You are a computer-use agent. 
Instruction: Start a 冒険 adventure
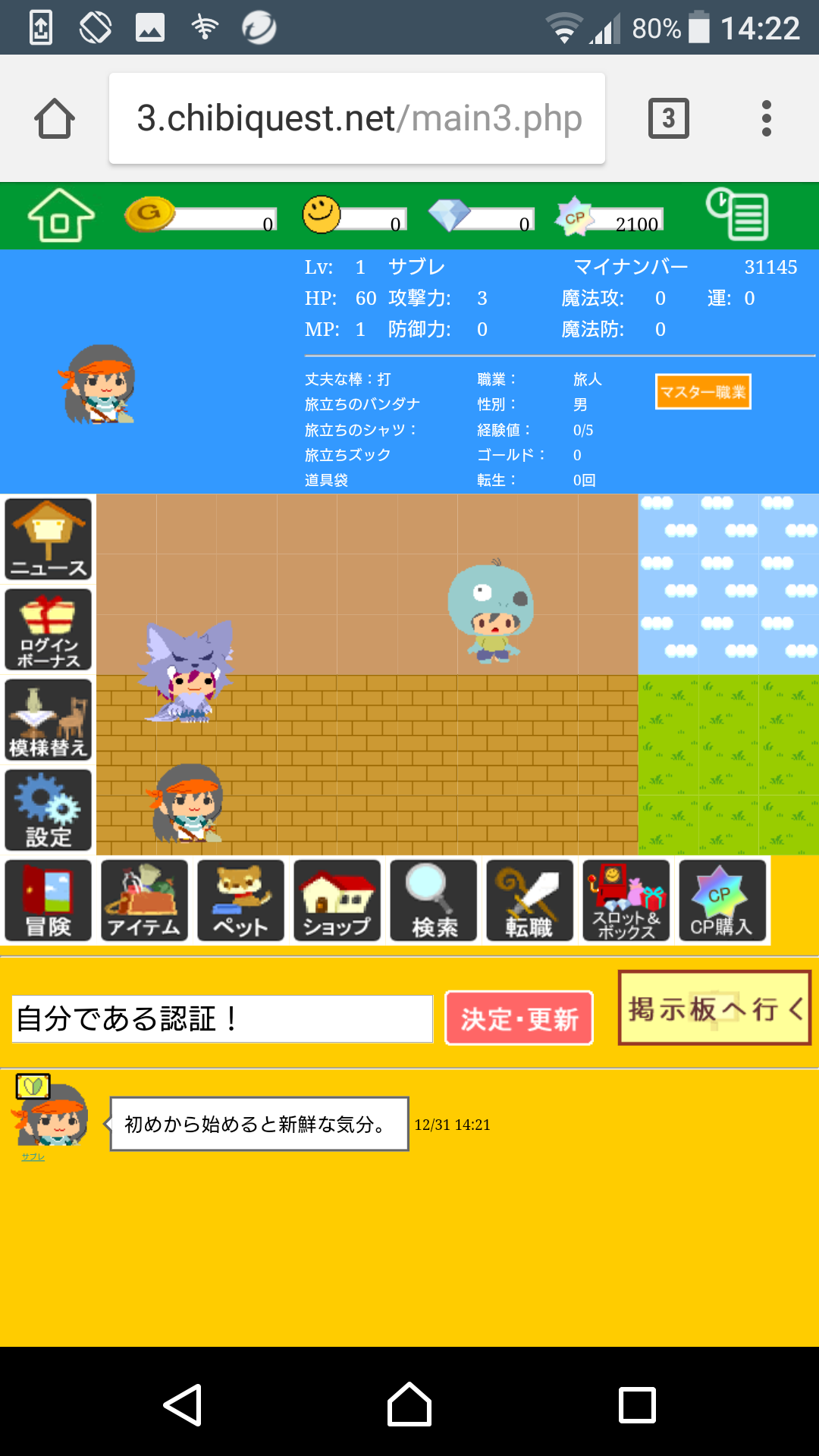[49, 901]
